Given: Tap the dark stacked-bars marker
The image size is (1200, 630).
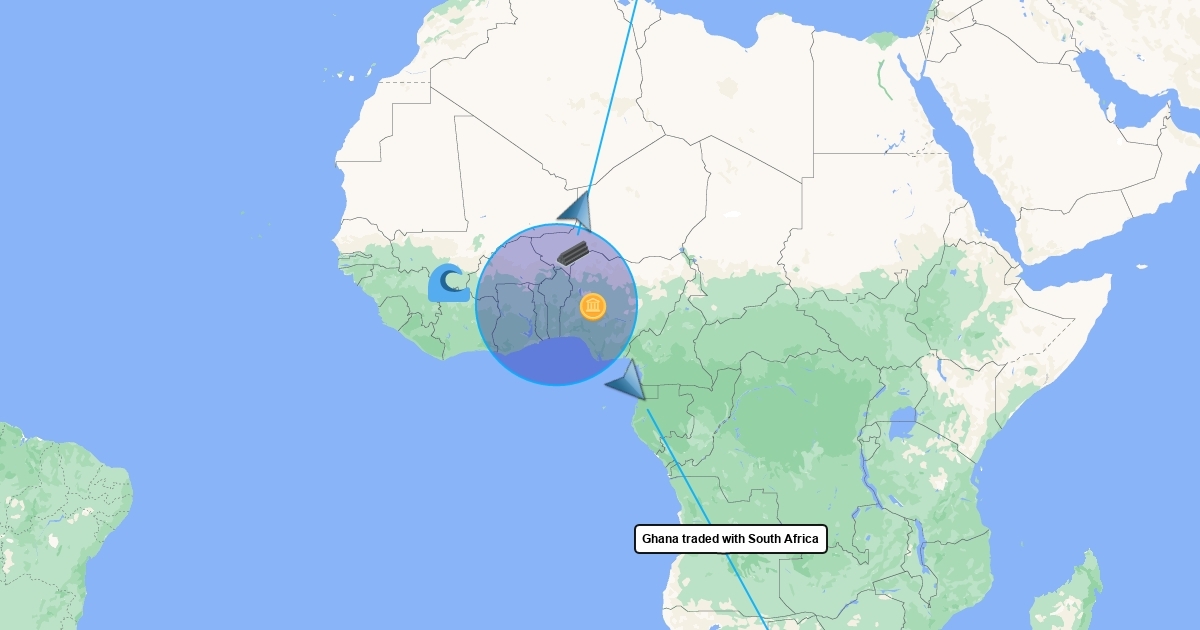Looking at the screenshot, I should click(573, 254).
